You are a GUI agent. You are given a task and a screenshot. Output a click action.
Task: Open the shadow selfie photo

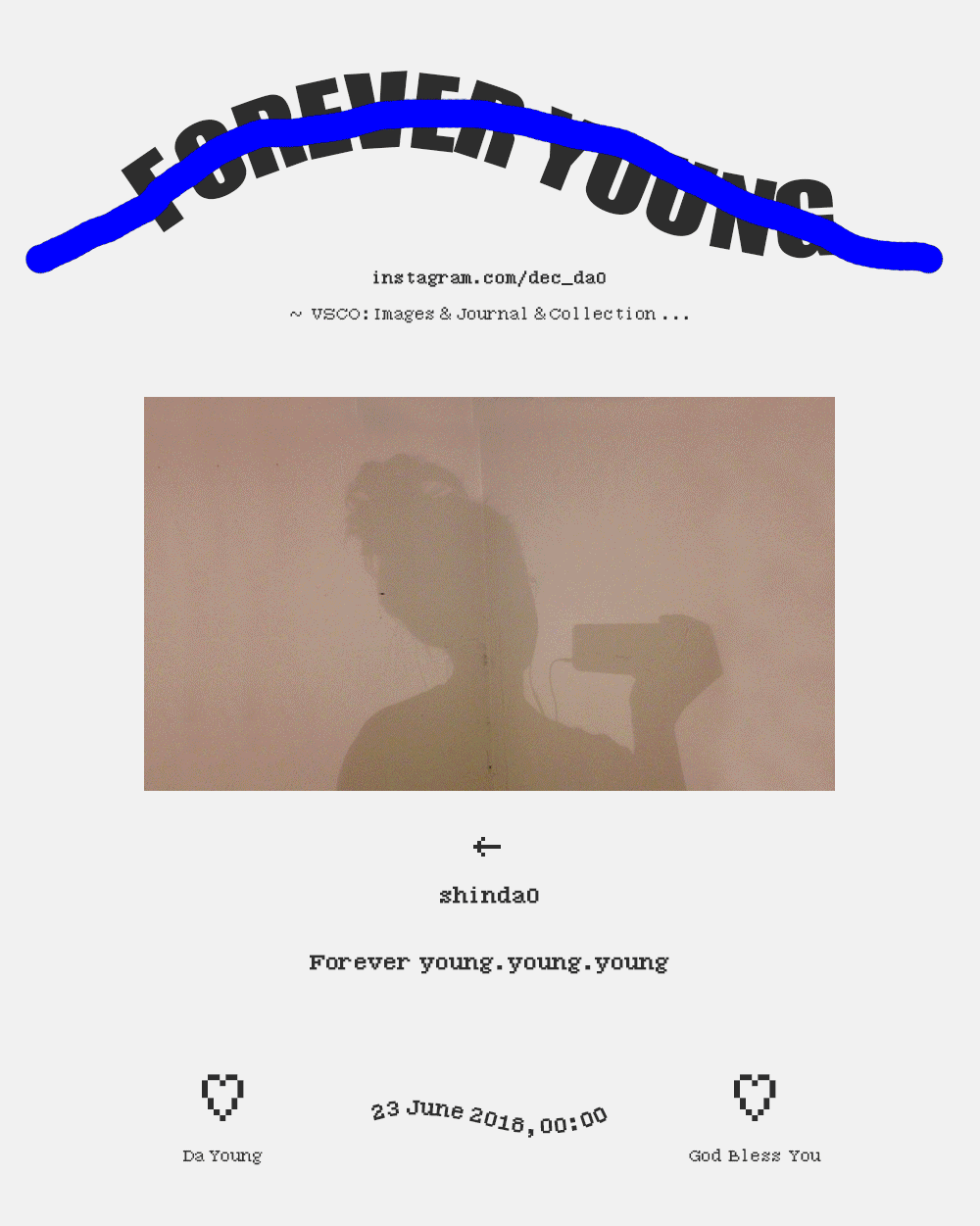(x=489, y=593)
